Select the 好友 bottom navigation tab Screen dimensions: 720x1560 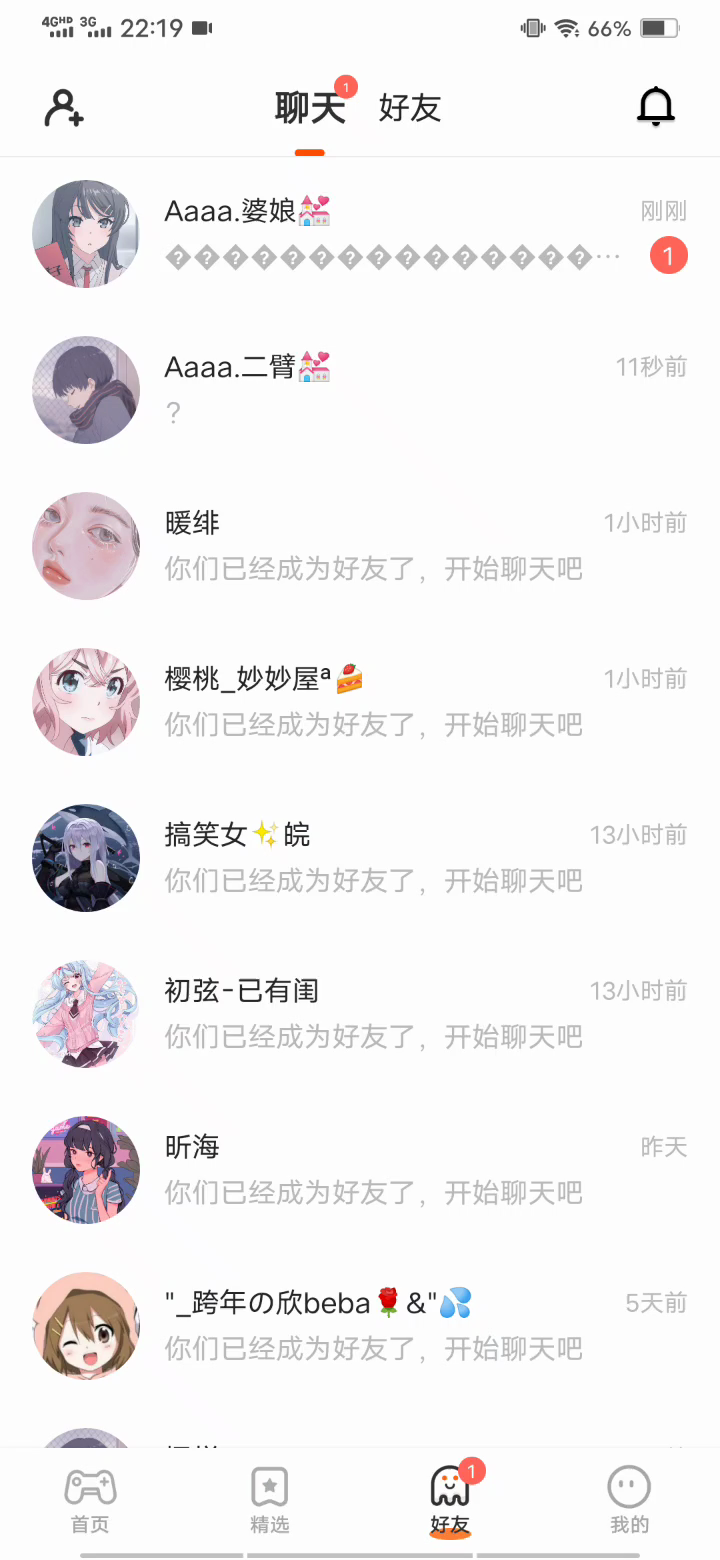pyautogui.click(x=450, y=1500)
